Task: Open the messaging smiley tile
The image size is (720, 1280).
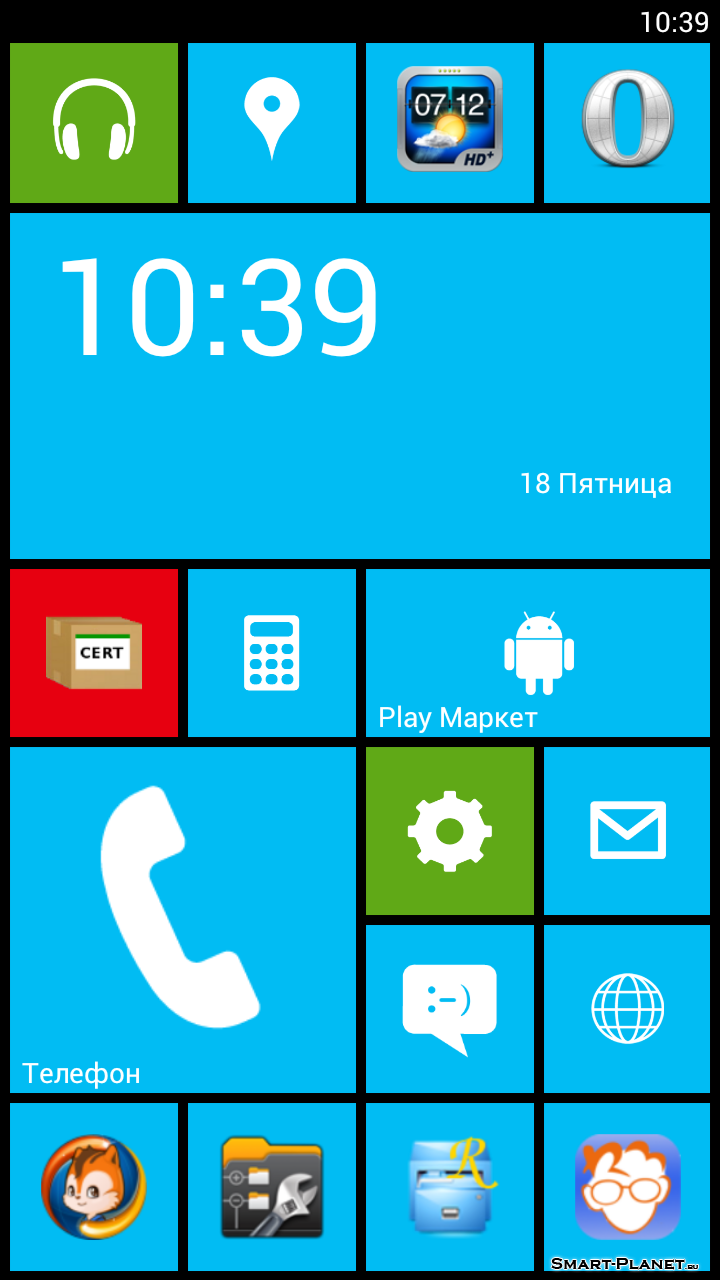Action: 450,1008
